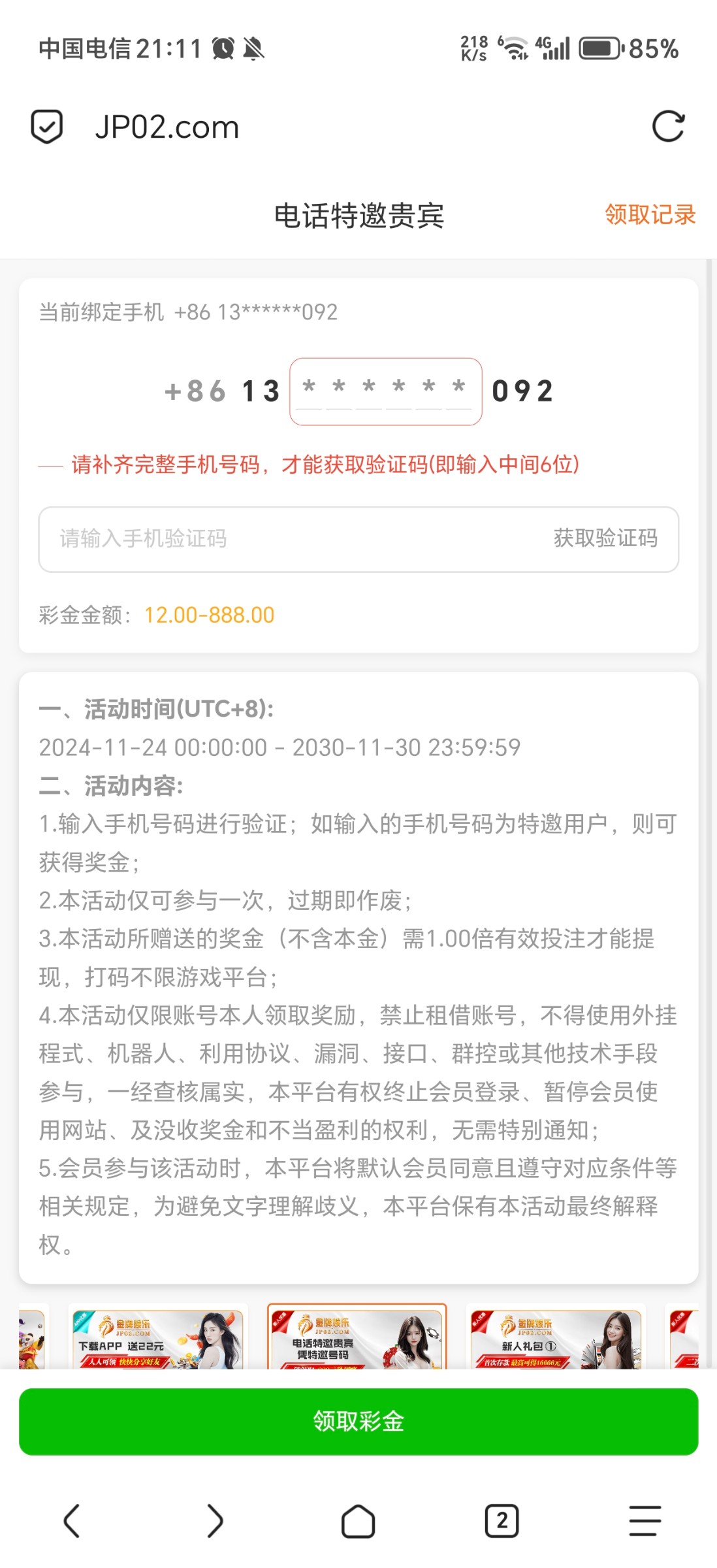Go back using the browser back arrow

[x=72, y=1522]
